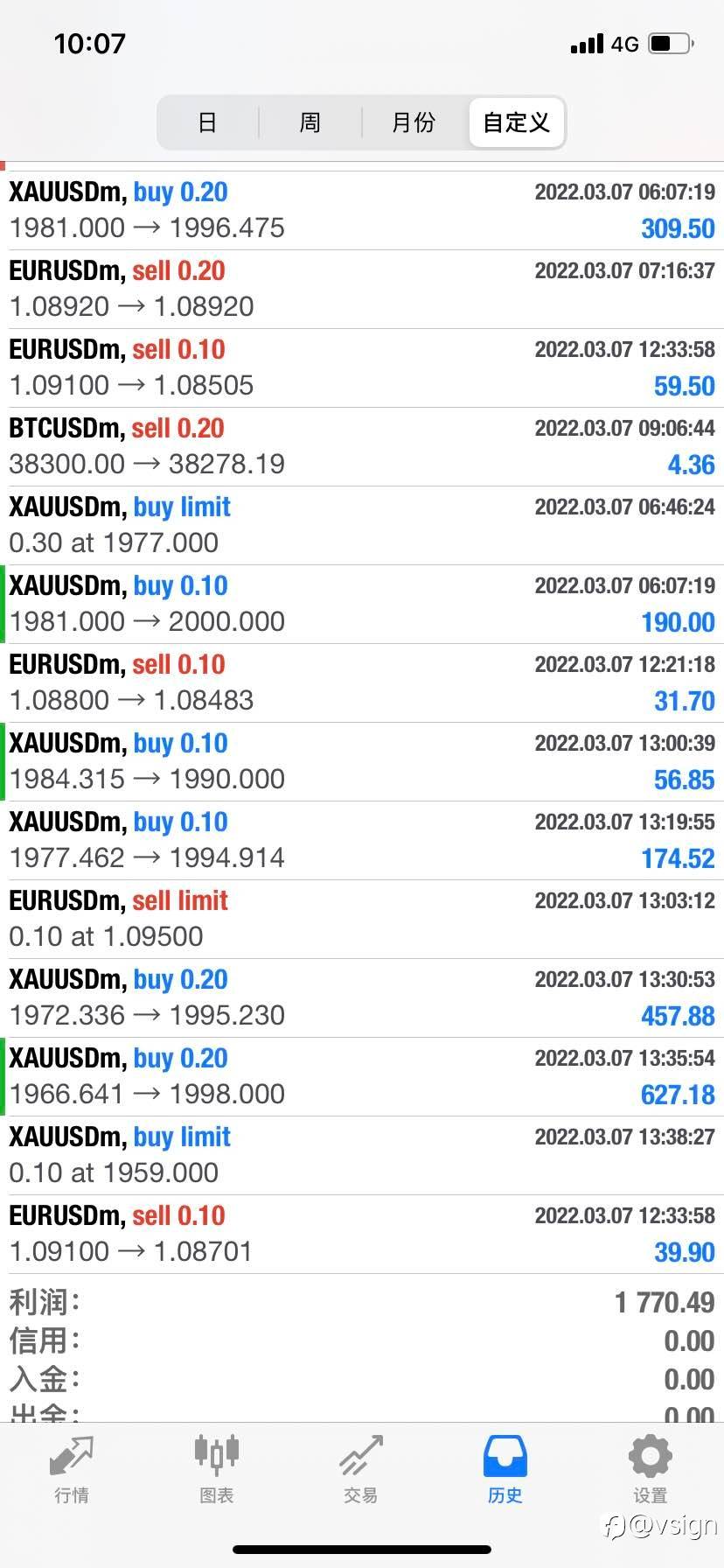Expand the EURUSDm trade with 59.50 profit
Screen dimensions: 724x1568
pos(362,367)
